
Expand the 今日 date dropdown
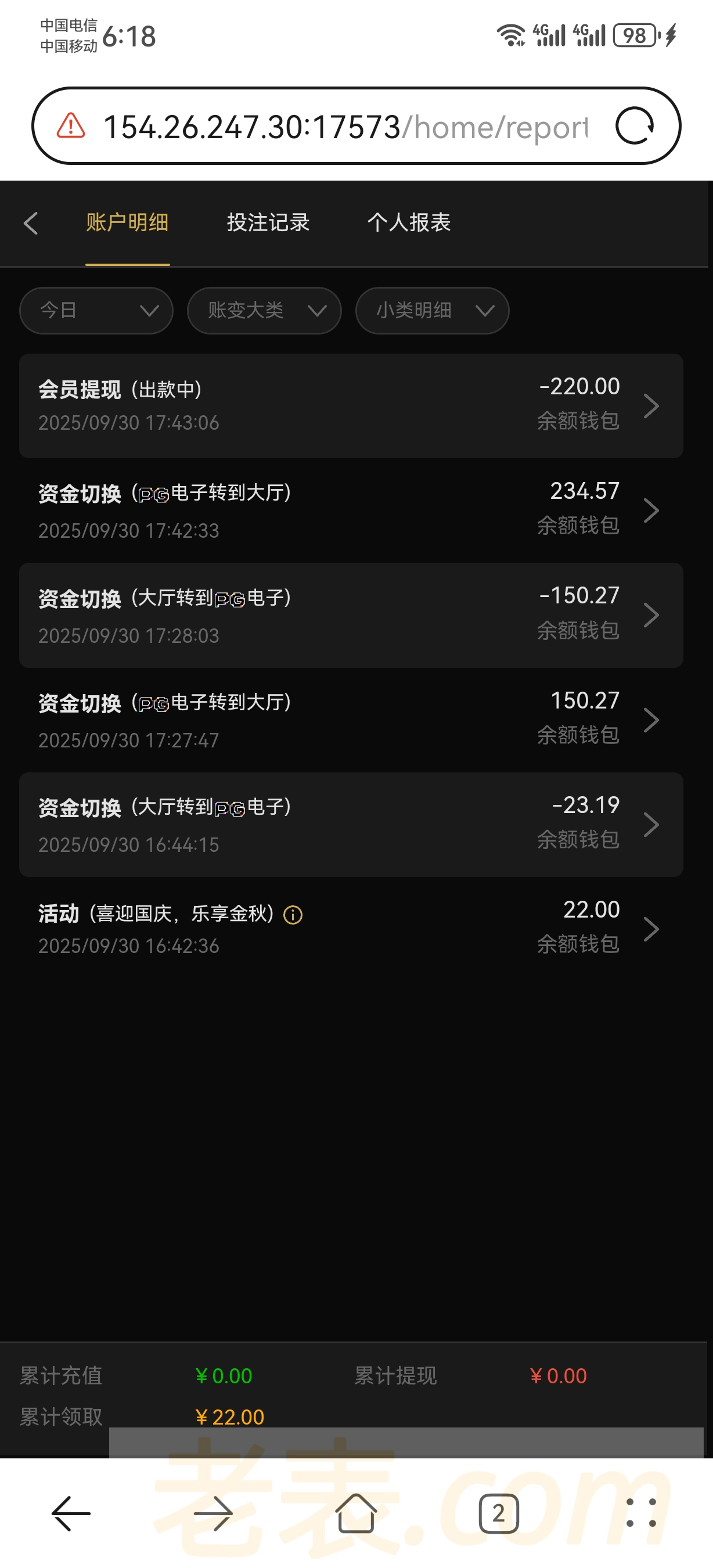tap(96, 311)
